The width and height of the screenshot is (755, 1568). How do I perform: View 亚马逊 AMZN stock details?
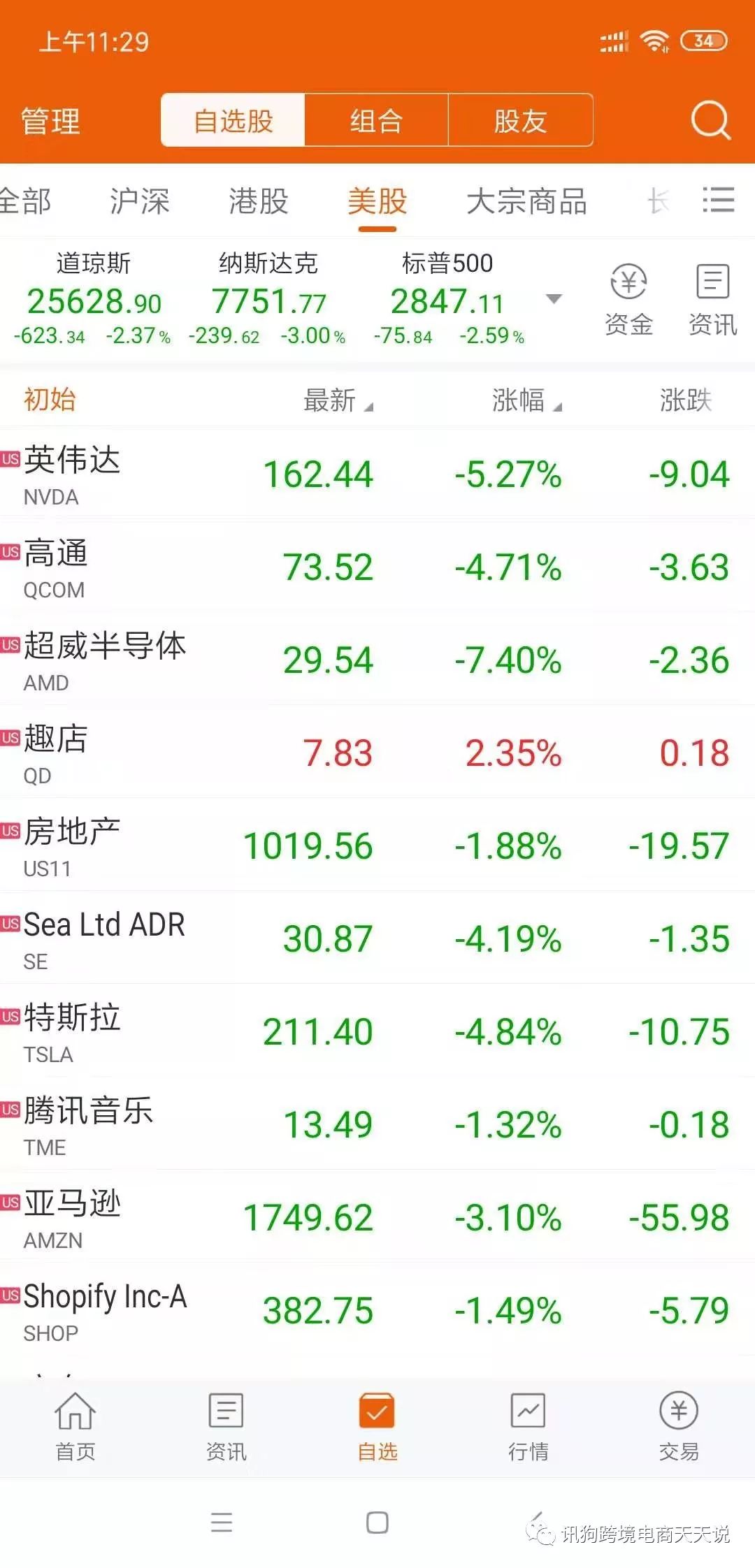[x=377, y=1217]
